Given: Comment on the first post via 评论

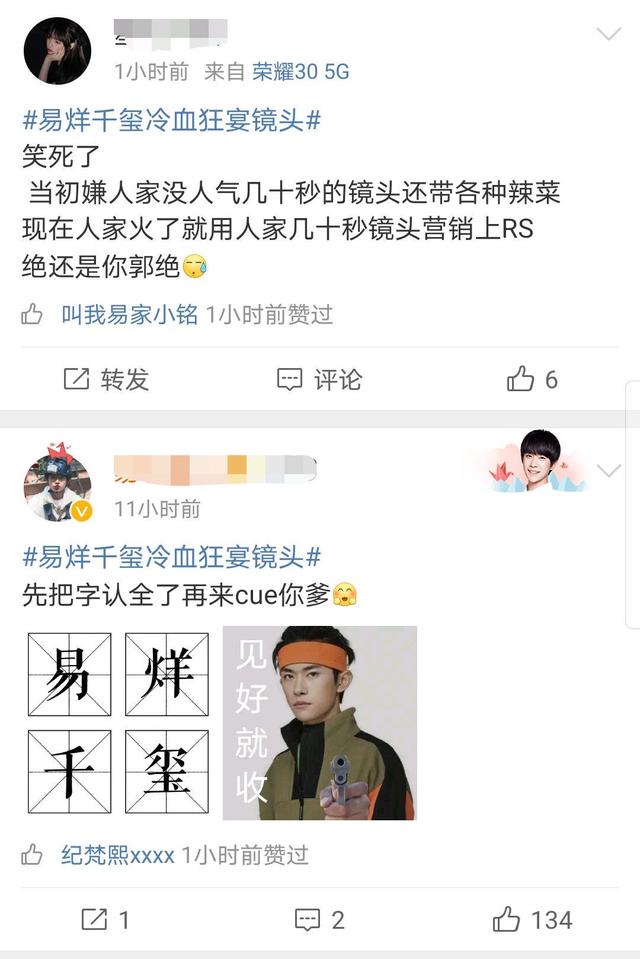Looking at the screenshot, I should point(319,379).
